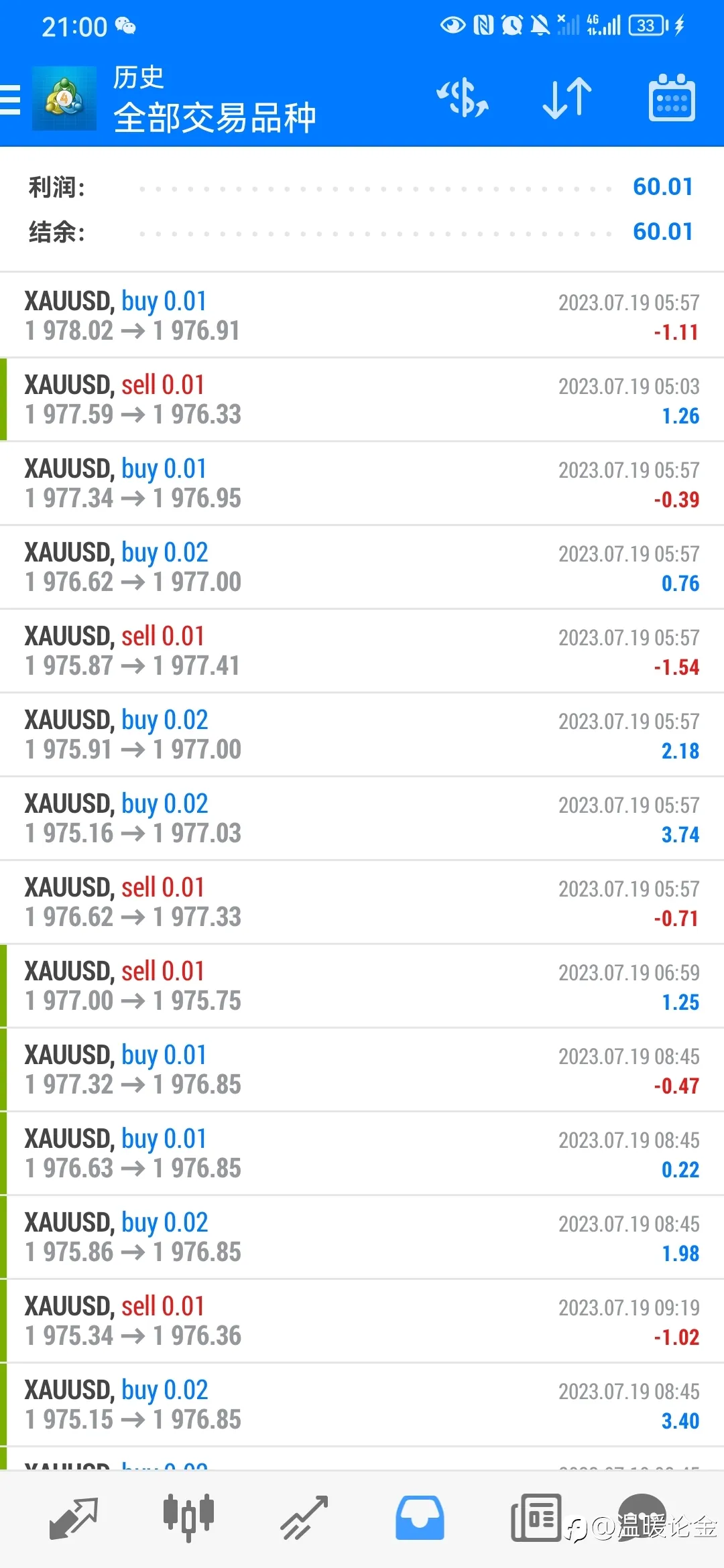Select the History inbox tab
This screenshot has height=1568, width=724.
click(x=420, y=1518)
